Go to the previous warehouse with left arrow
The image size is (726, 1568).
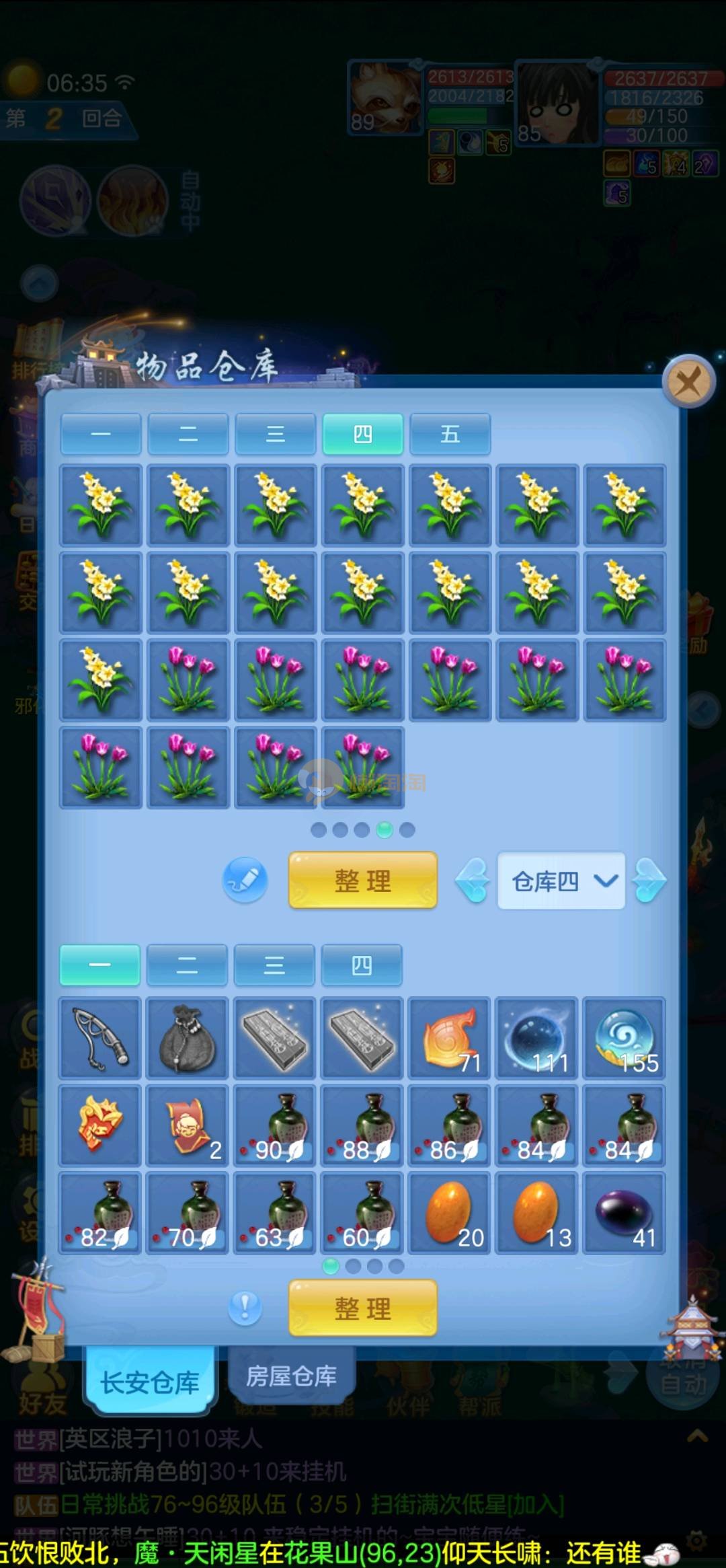pyautogui.click(x=472, y=880)
